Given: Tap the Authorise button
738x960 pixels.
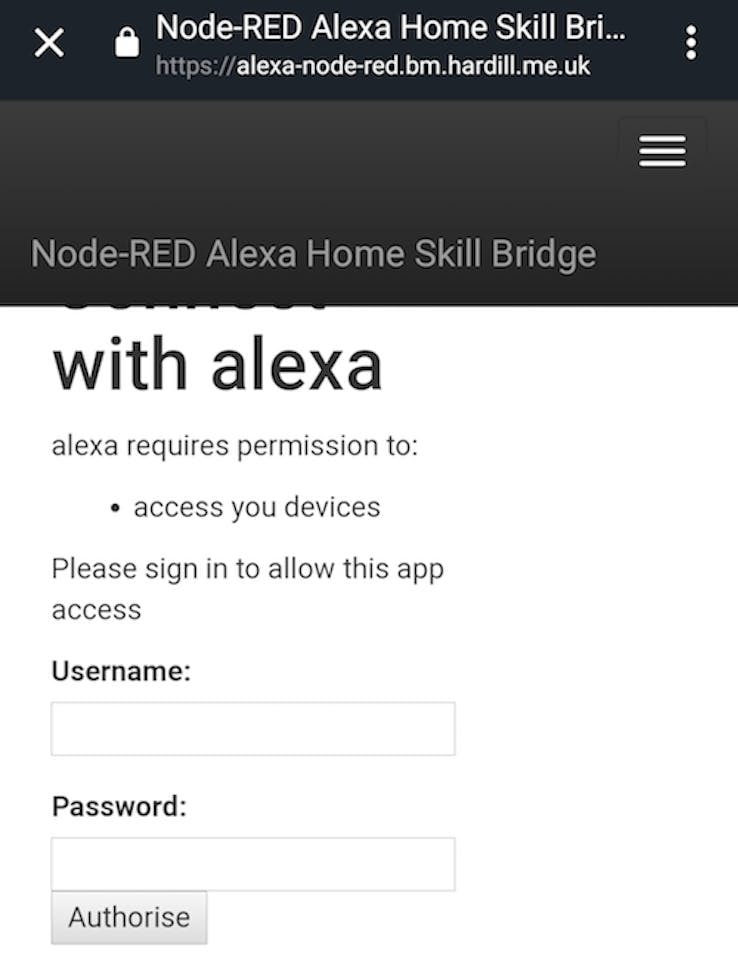Looking at the screenshot, I should pos(129,917).
